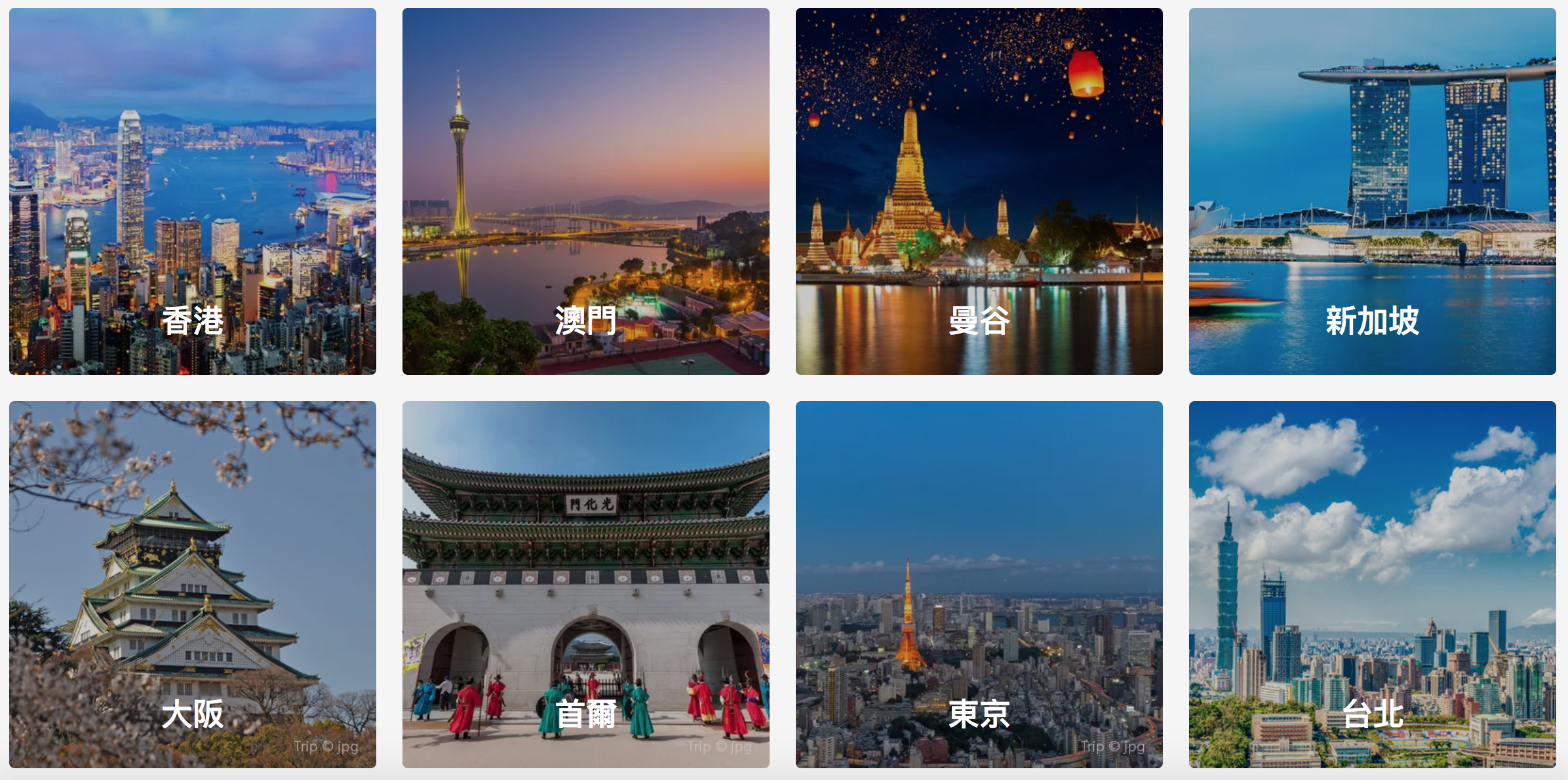
Task: Select the 台北 (Taipei) destination card
Action: [x=1372, y=585]
